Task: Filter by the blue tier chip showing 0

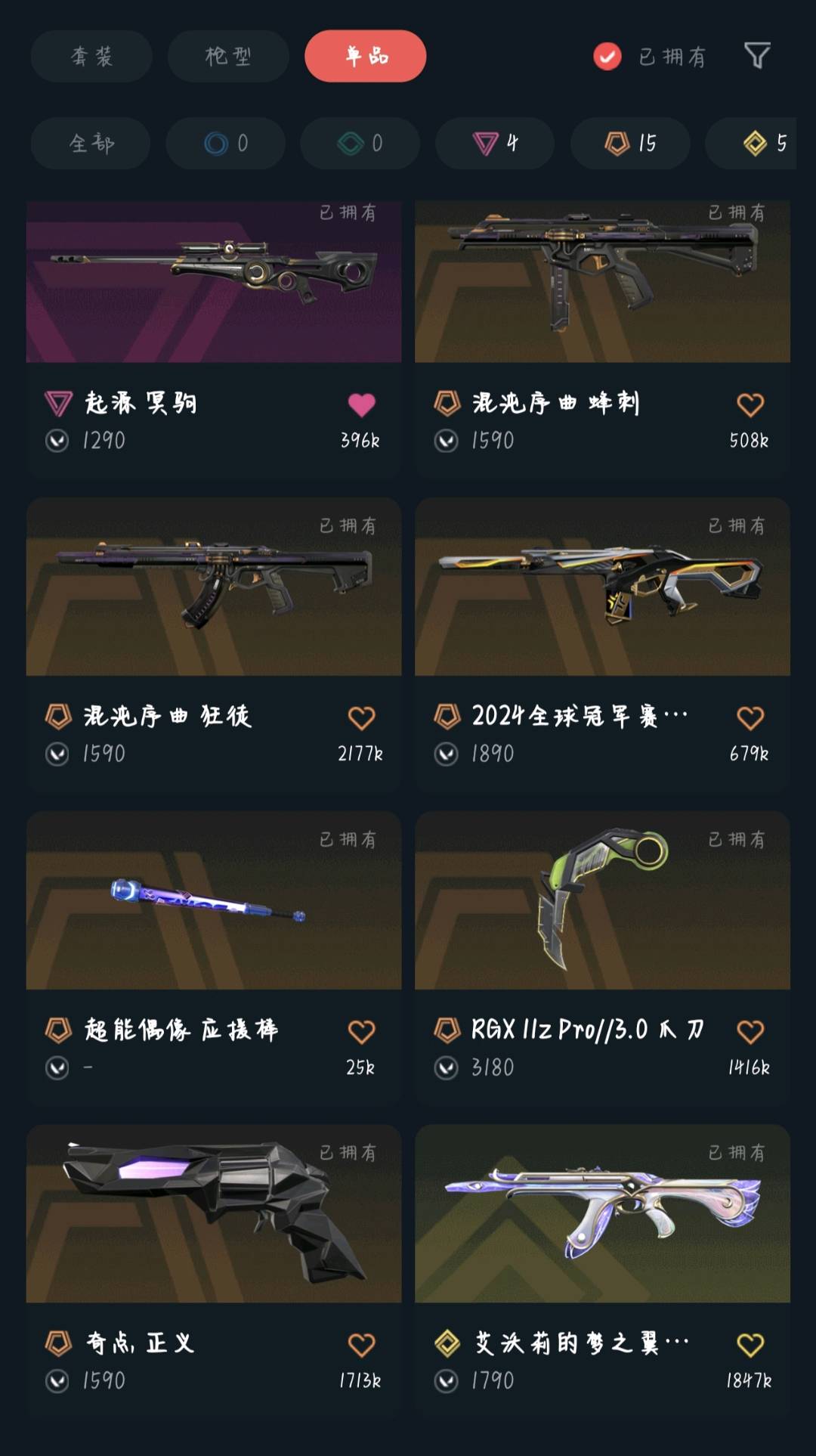Action: pos(225,143)
